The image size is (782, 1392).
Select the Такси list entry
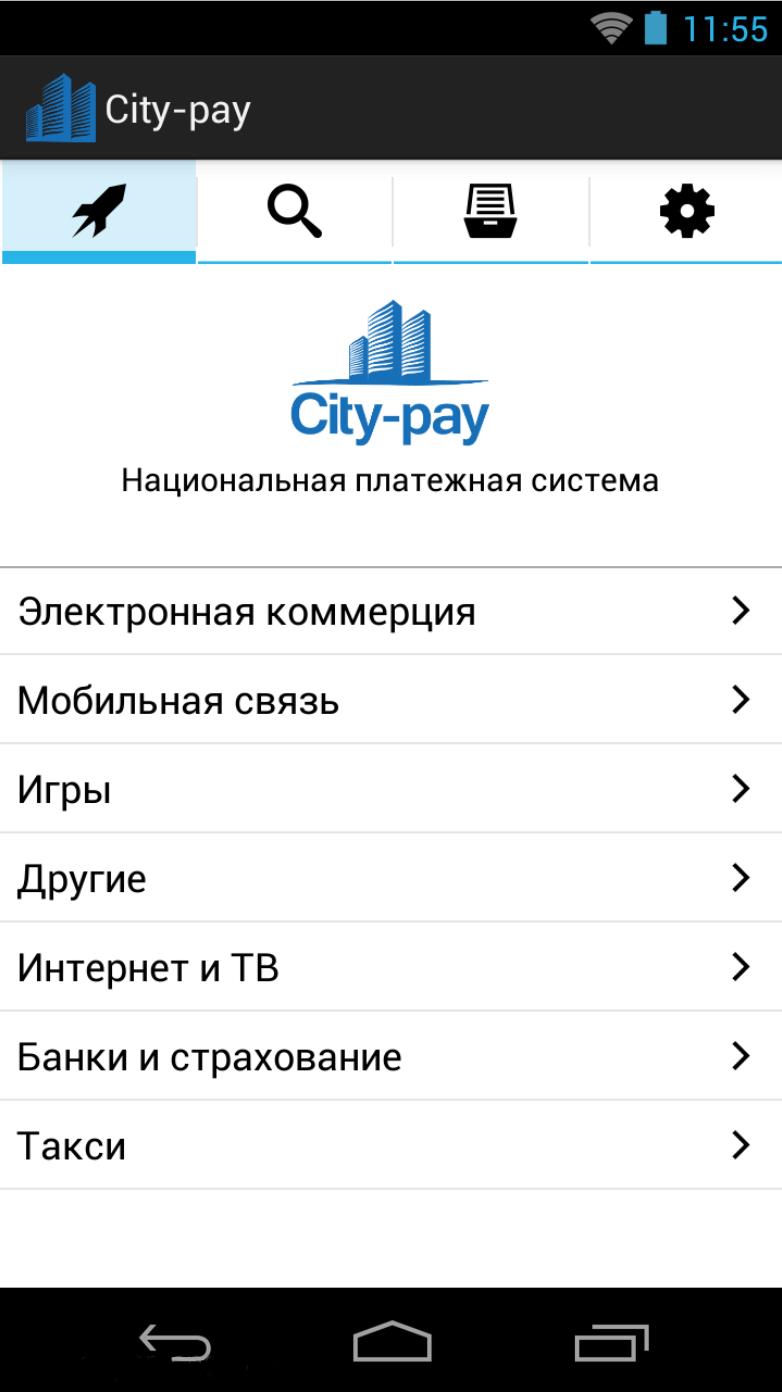[x=390, y=1145]
